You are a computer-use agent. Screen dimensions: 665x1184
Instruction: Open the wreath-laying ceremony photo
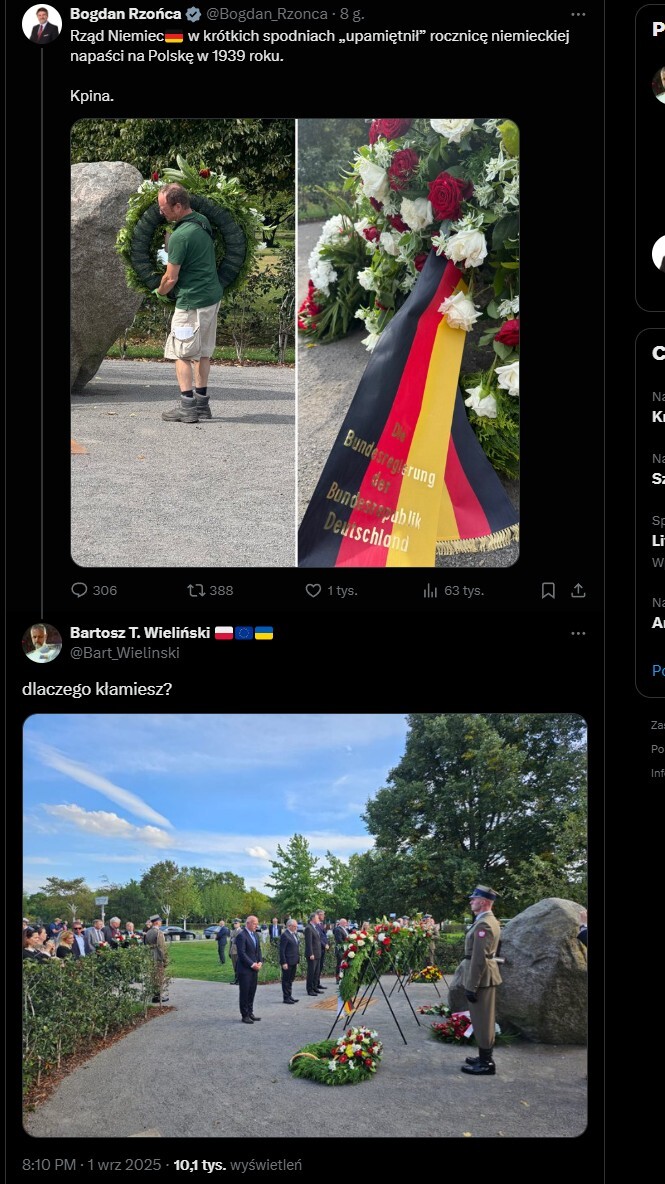click(x=305, y=925)
